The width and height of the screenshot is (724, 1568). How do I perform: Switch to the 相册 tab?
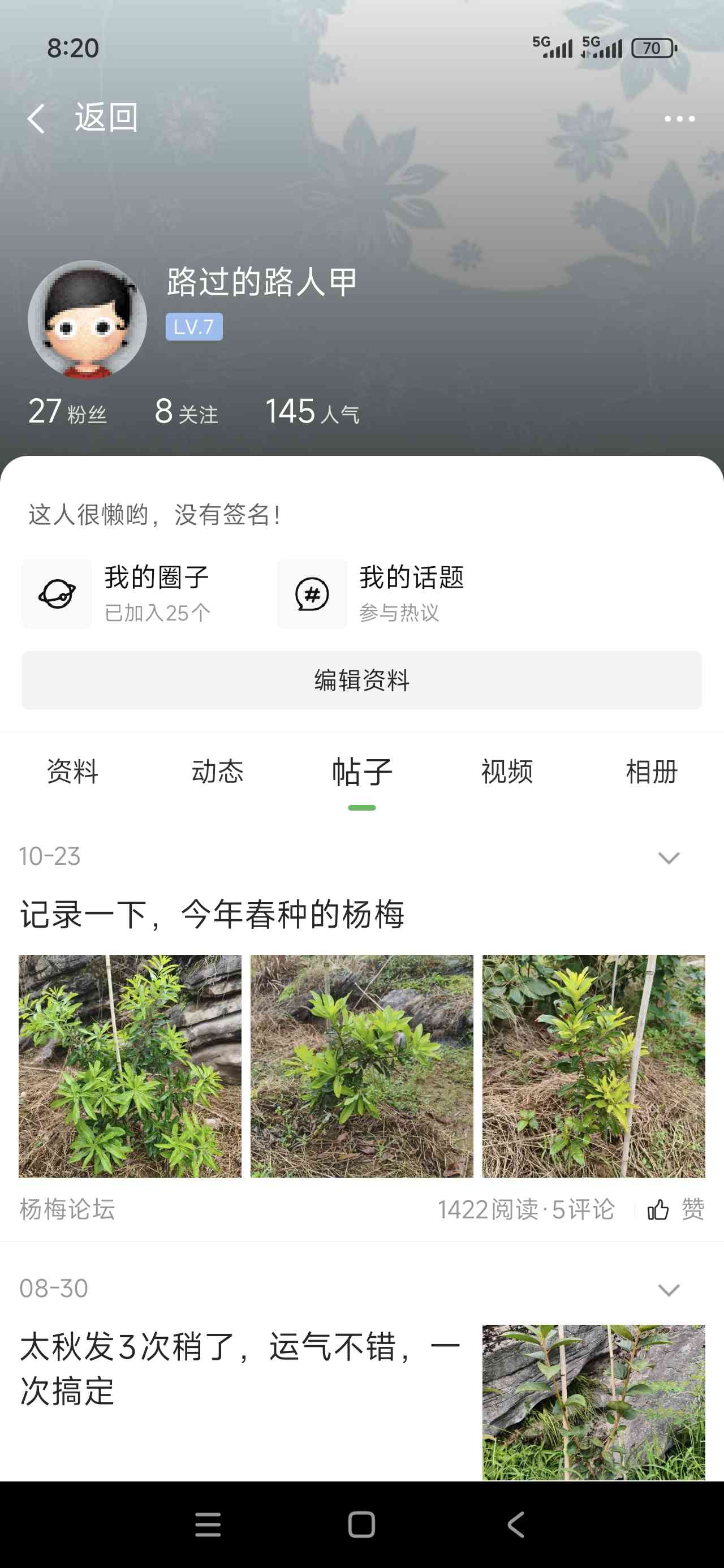click(652, 772)
